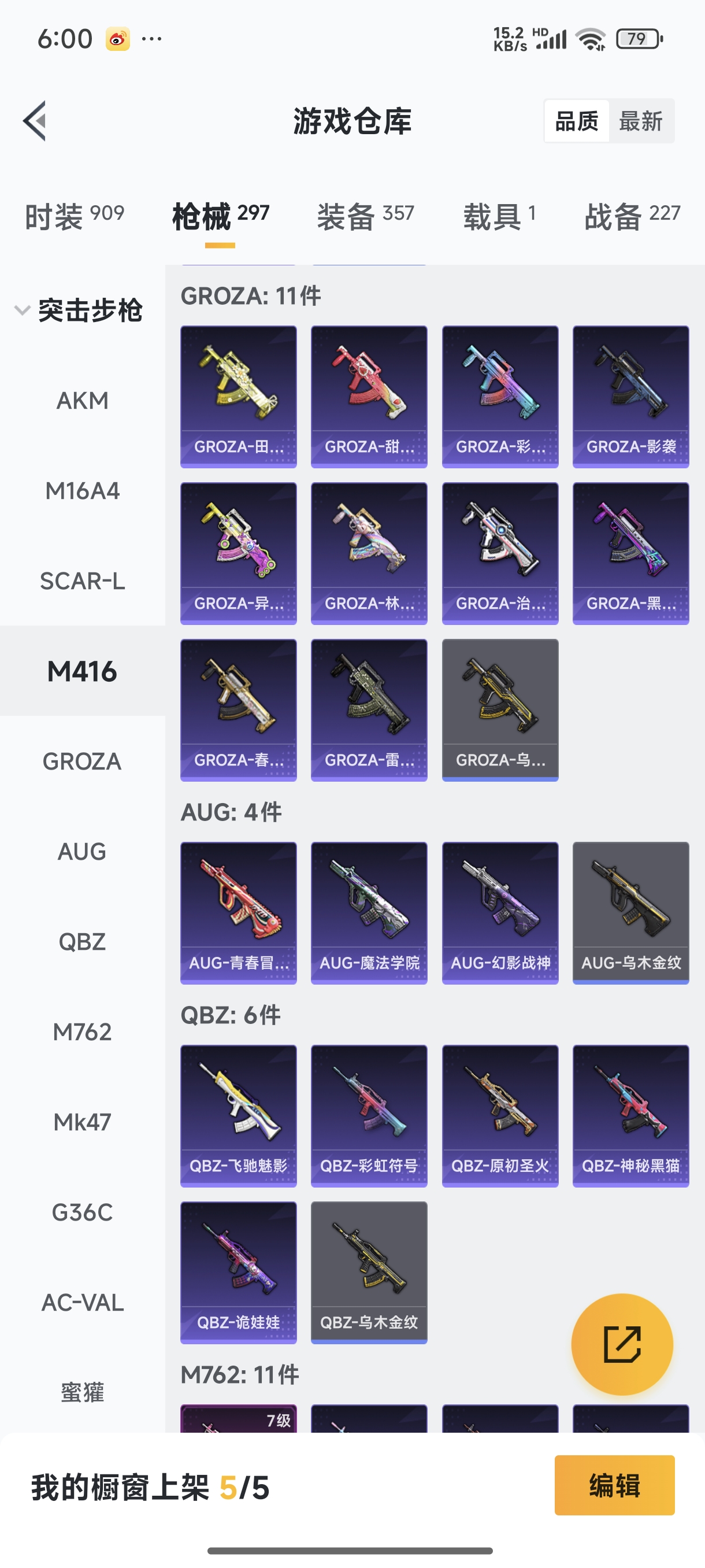Select the QBZ-彩虹符号 skin
Image resolution: width=705 pixels, height=1568 pixels.
pyautogui.click(x=369, y=1116)
